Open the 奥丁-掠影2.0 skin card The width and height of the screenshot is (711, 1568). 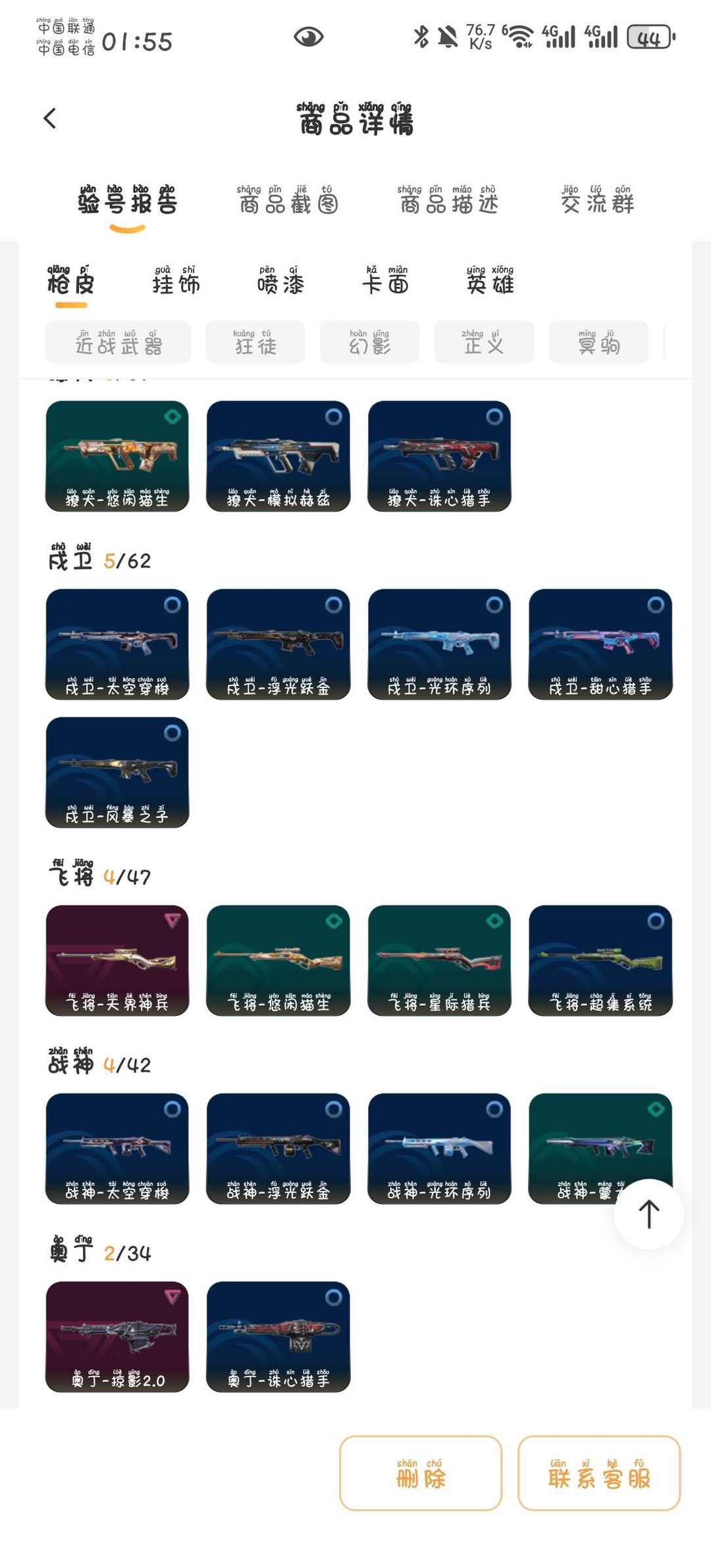(x=117, y=1336)
